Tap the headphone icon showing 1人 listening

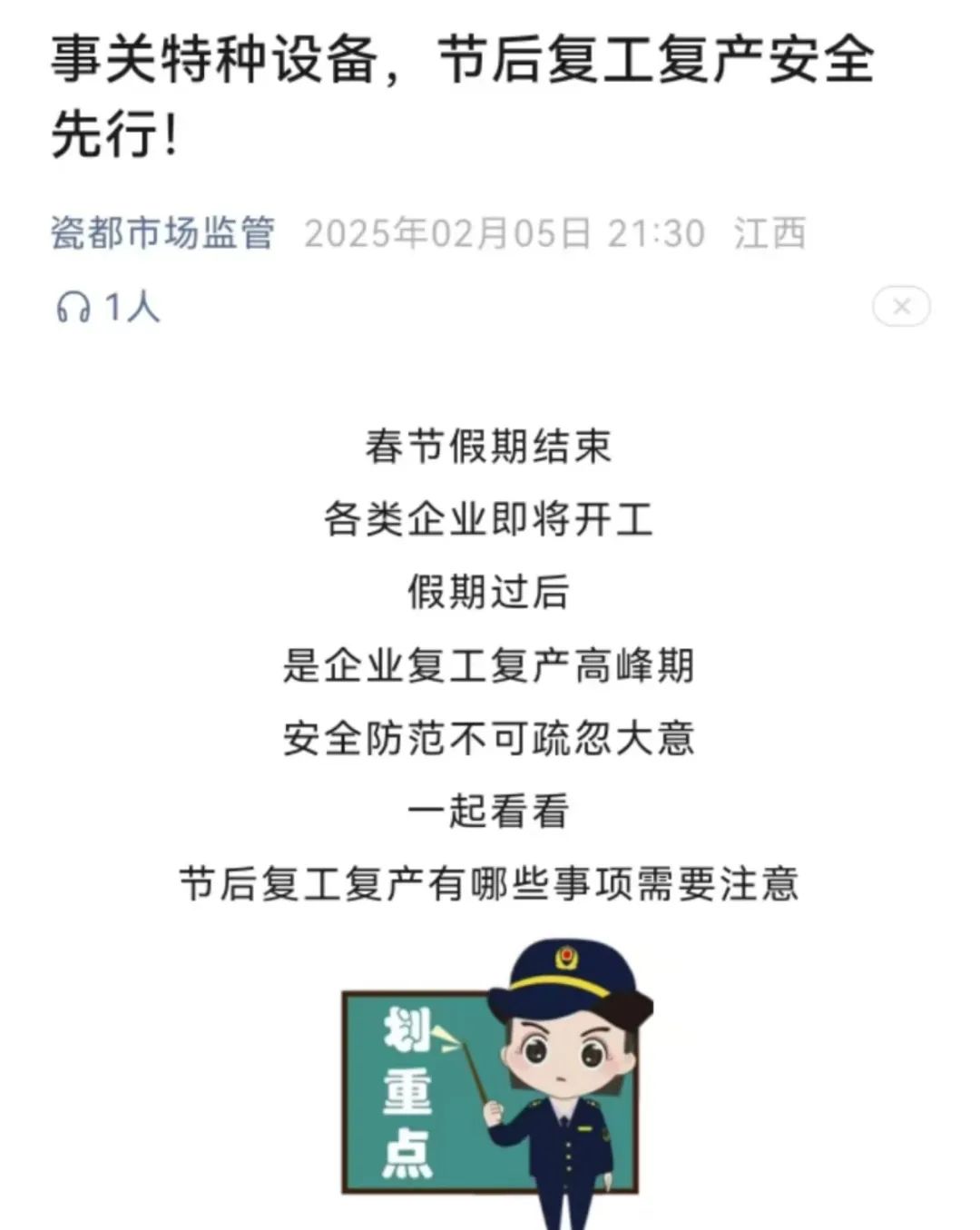click(x=74, y=308)
